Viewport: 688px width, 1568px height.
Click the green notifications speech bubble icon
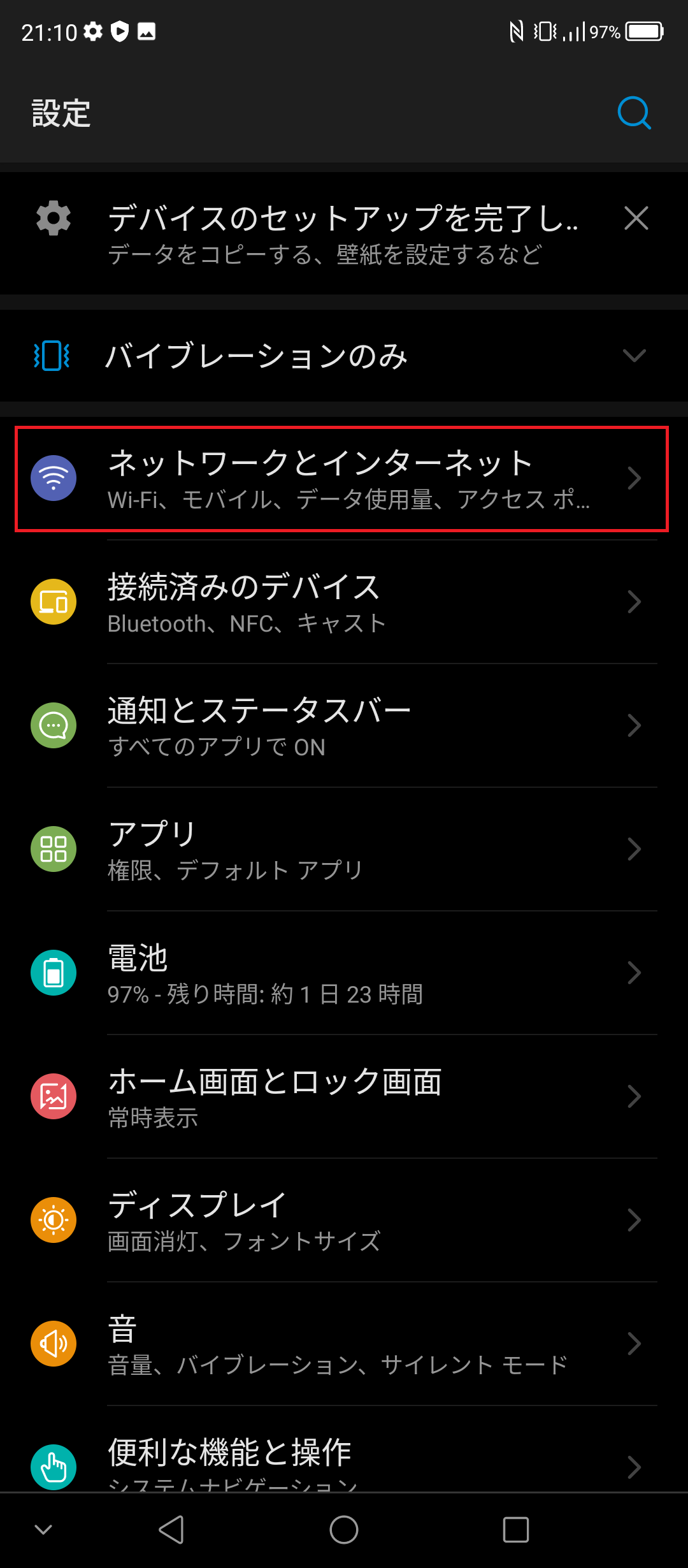tap(54, 725)
